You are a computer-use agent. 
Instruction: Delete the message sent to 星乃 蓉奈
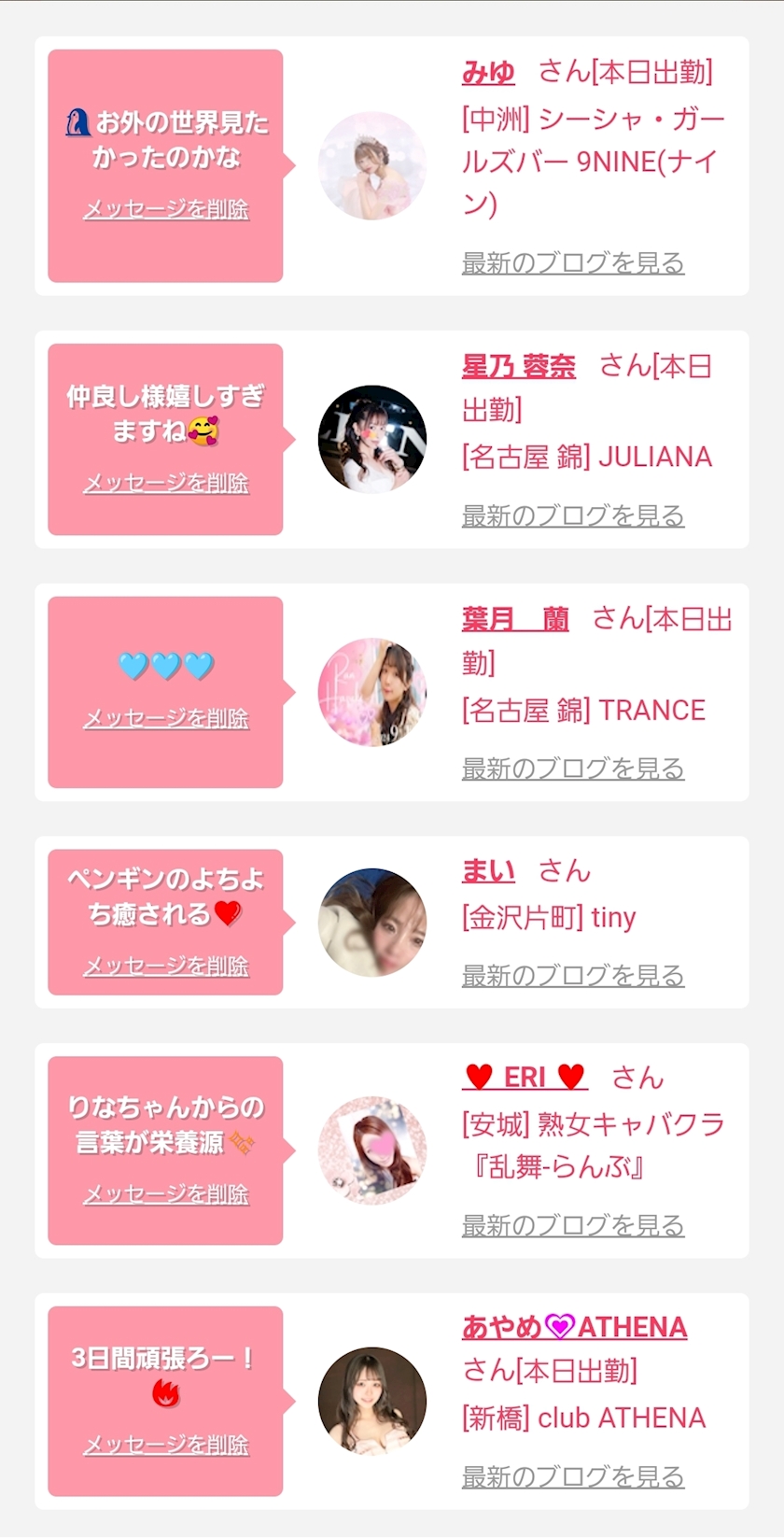(166, 483)
